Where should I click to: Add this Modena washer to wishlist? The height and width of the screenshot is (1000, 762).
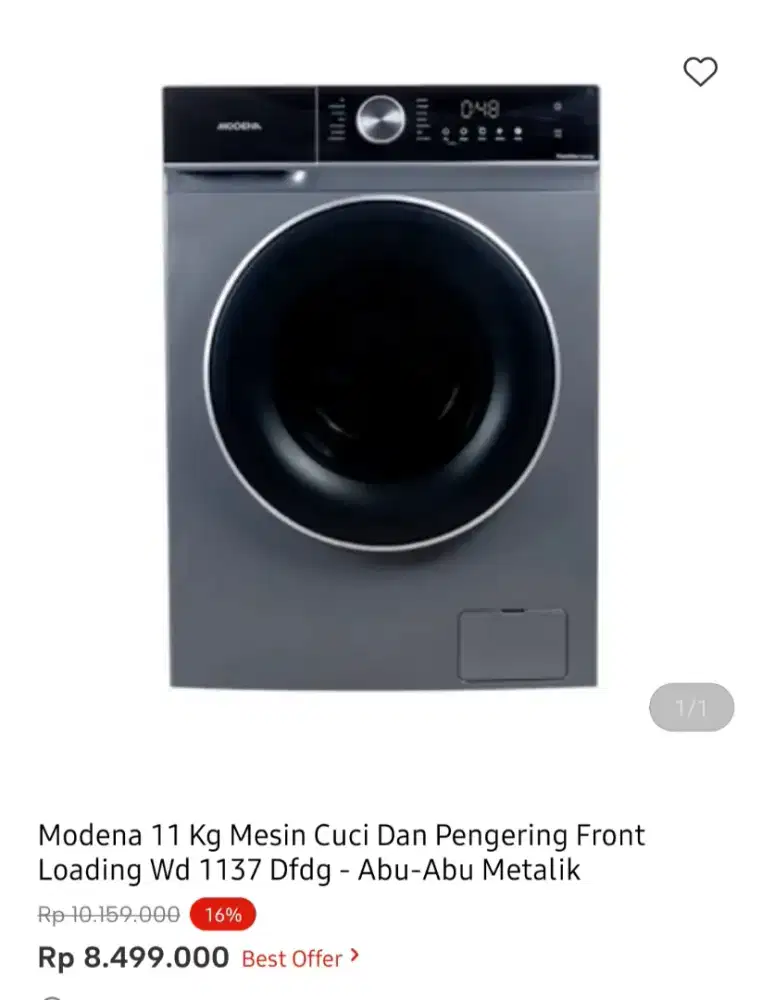point(700,71)
